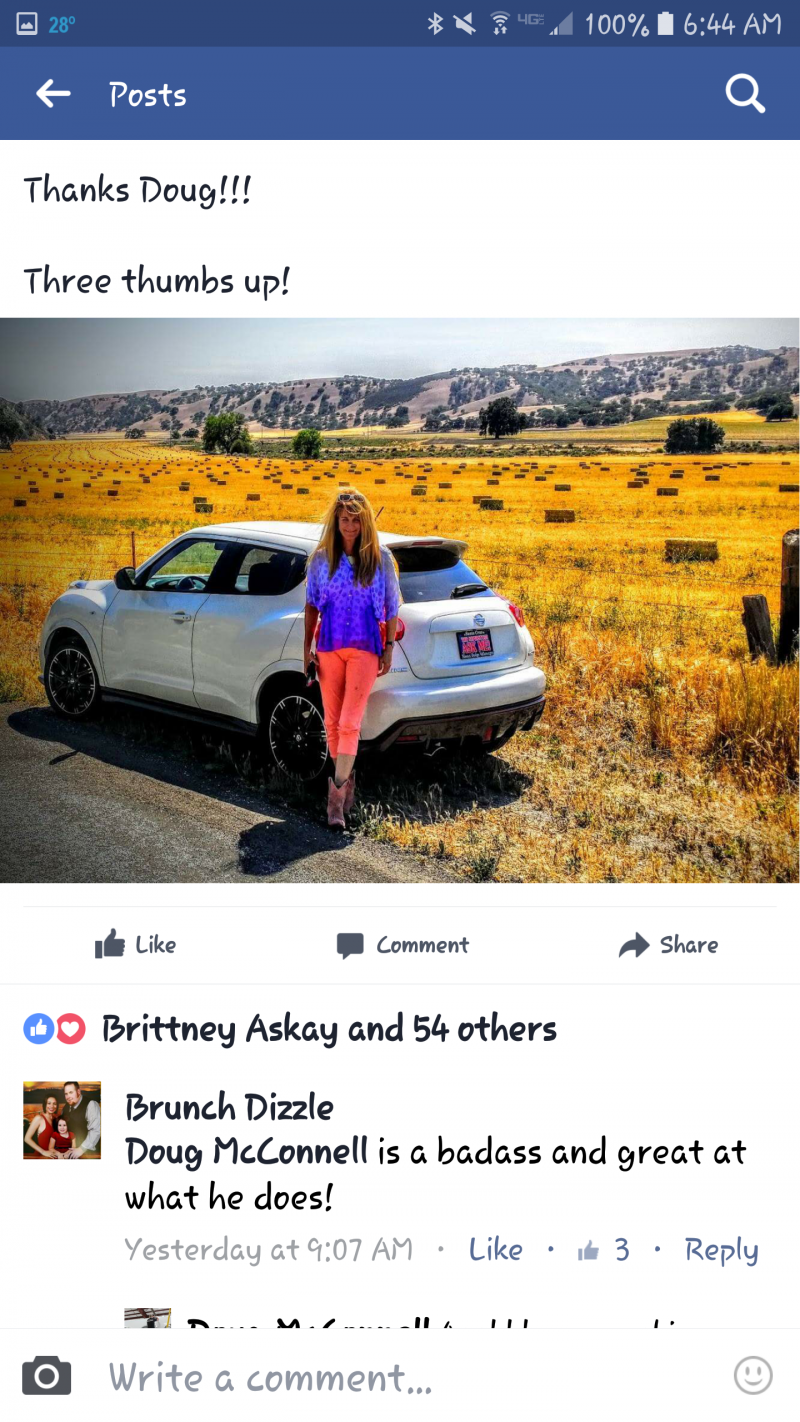Open the emoji smiley picker
This screenshot has width=800, height=1422.
click(753, 1375)
